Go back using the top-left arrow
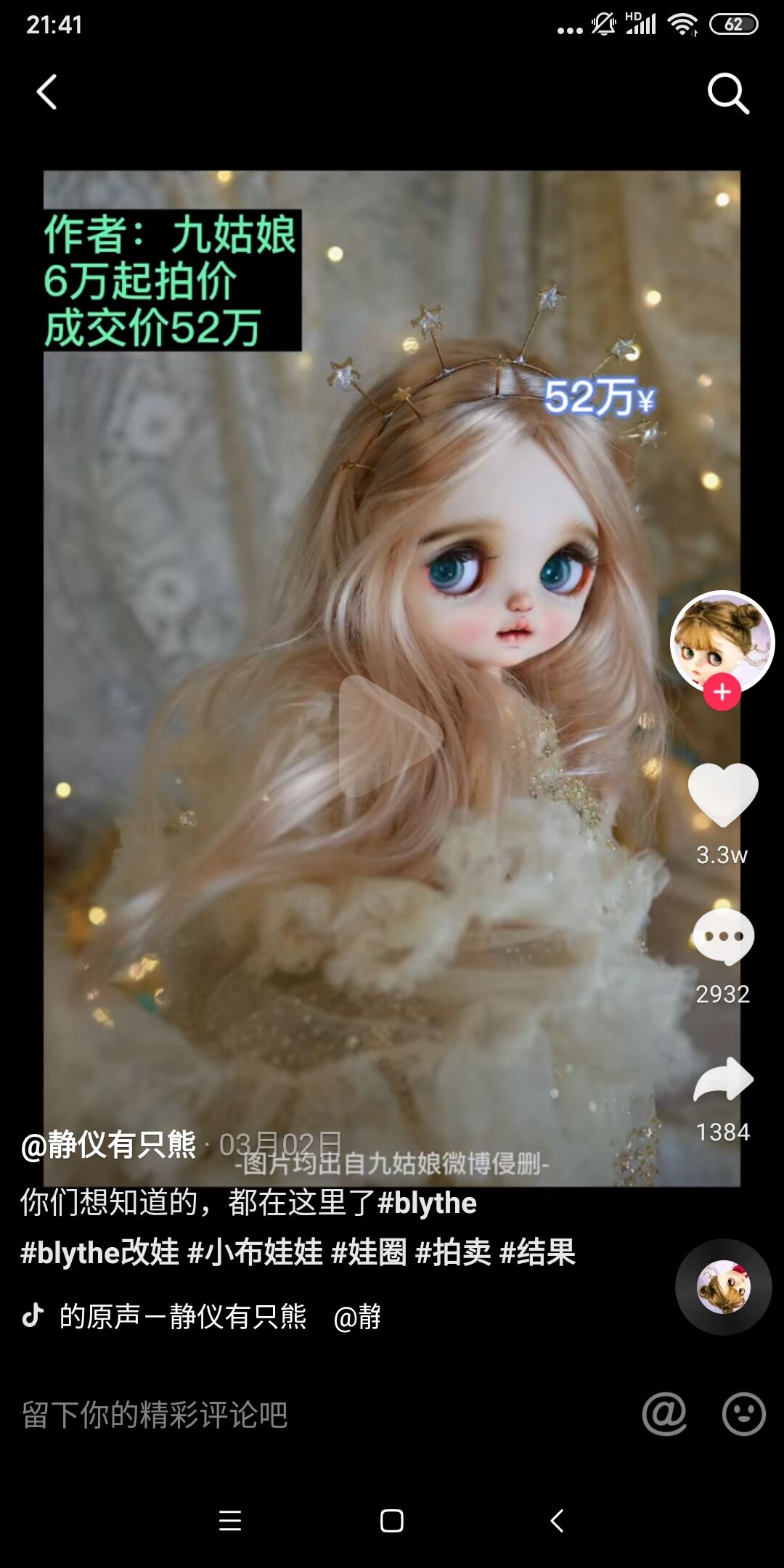 pyautogui.click(x=47, y=92)
